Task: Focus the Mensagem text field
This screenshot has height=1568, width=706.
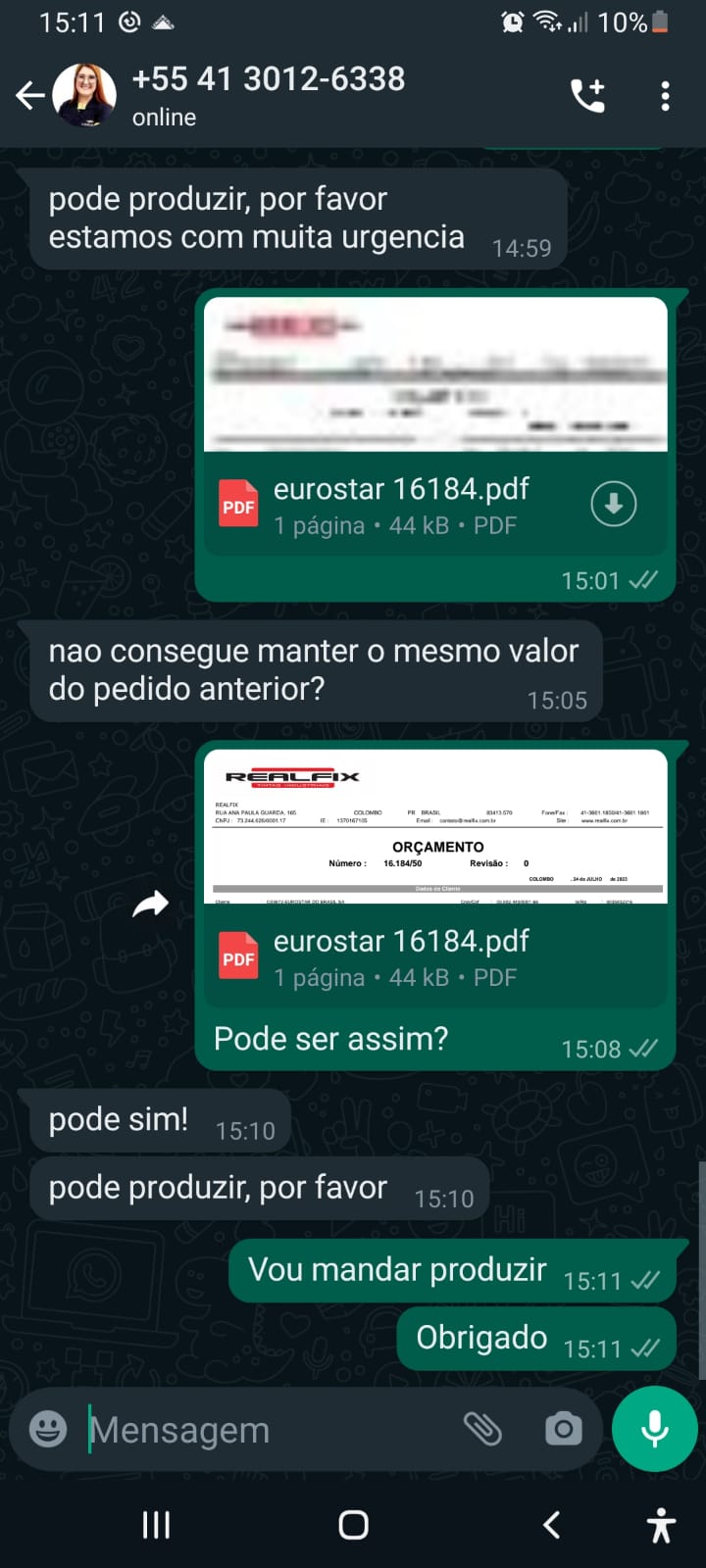Action: tap(265, 1430)
